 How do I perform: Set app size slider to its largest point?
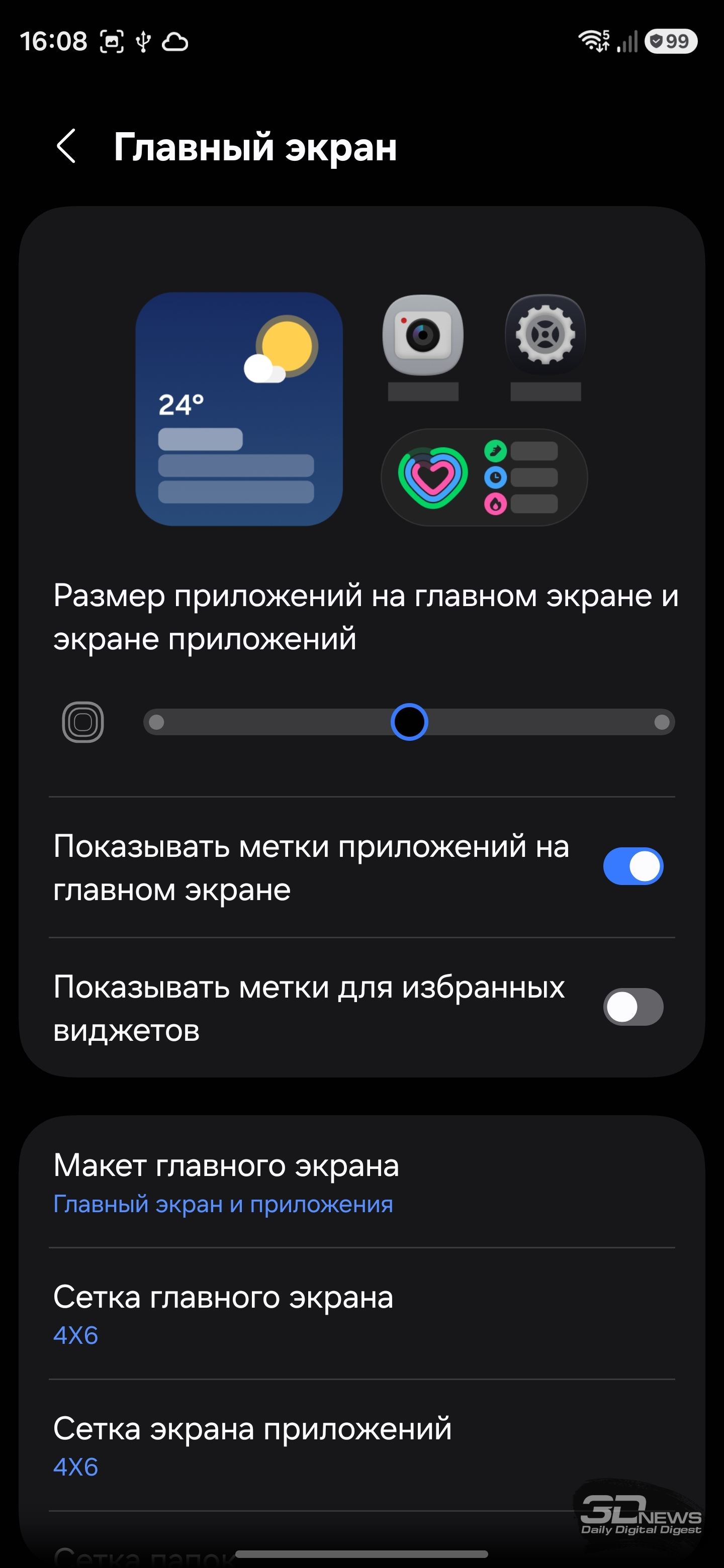(x=661, y=722)
